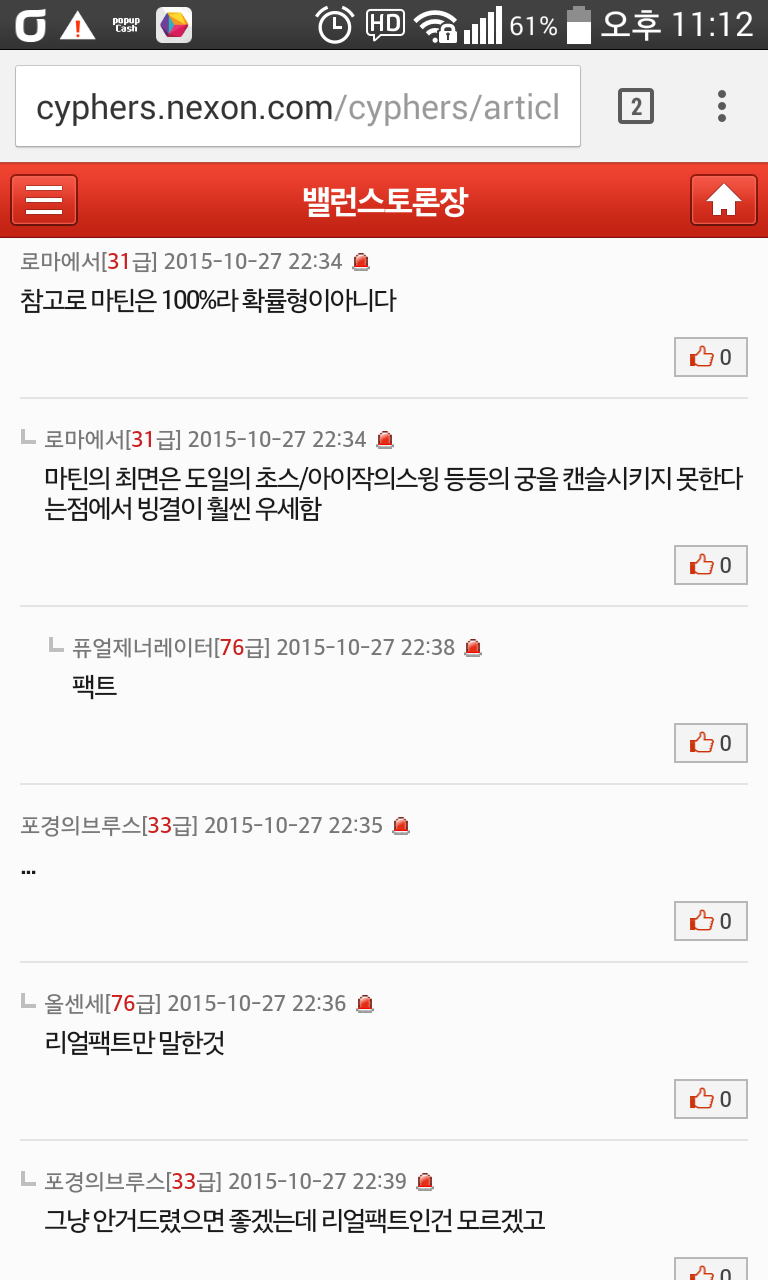
Task: Report 올센세's reply with siren icon
Action: [x=365, y=1004]
